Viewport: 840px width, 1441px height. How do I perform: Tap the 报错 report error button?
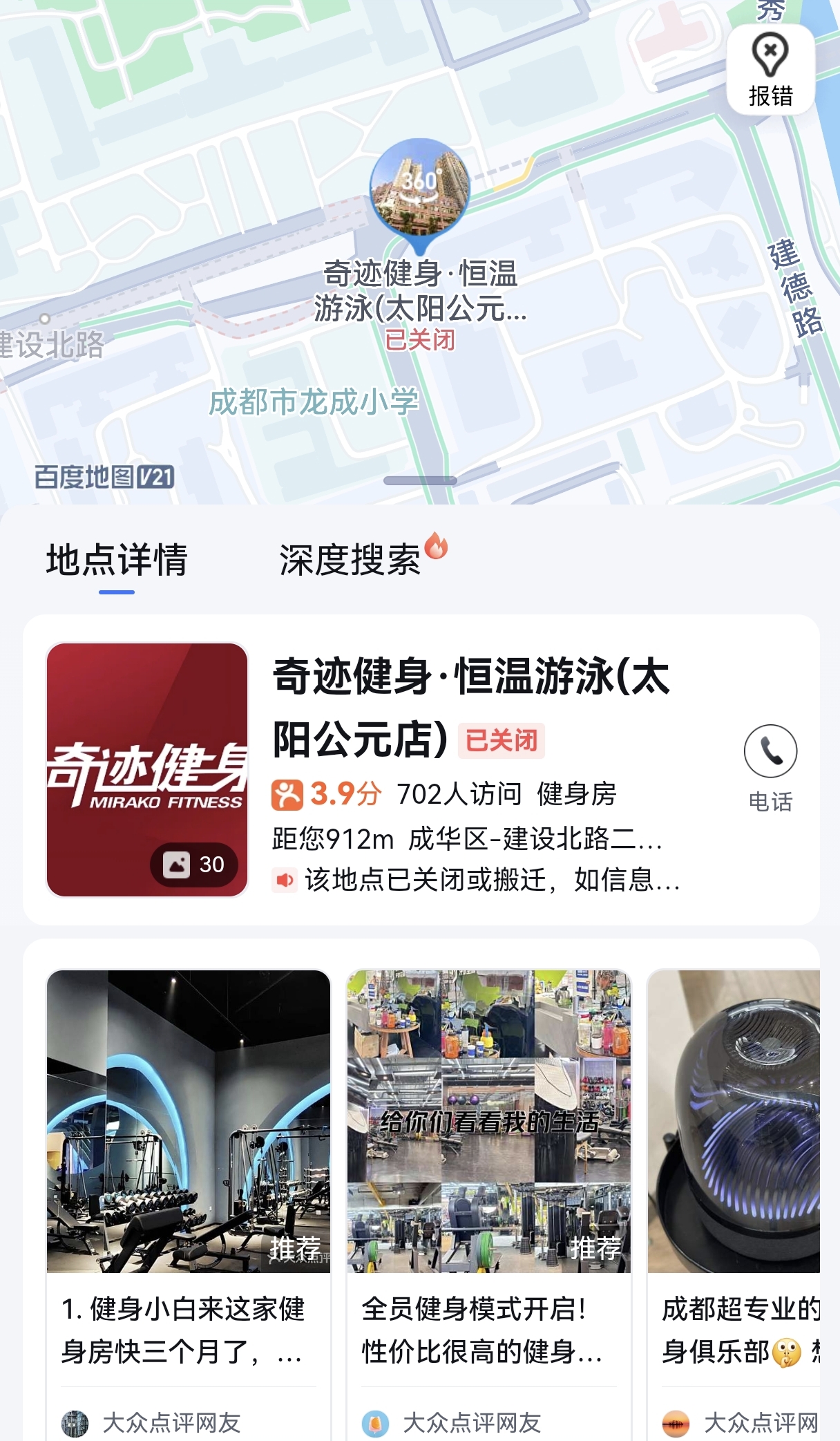770,70
